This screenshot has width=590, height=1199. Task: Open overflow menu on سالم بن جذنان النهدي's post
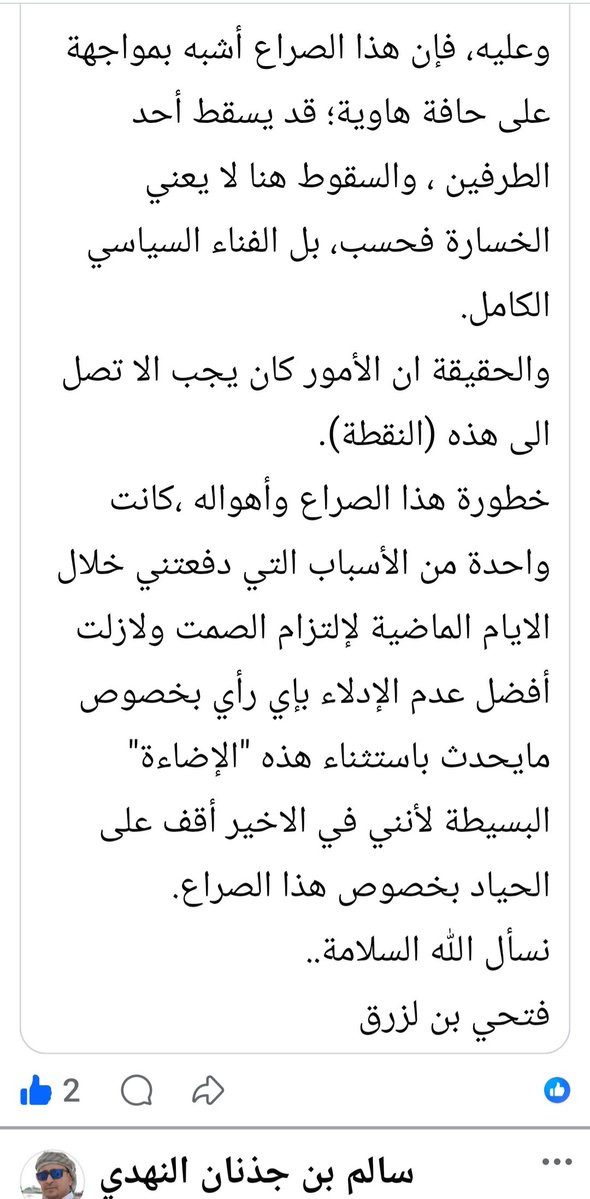point(556,1163)
